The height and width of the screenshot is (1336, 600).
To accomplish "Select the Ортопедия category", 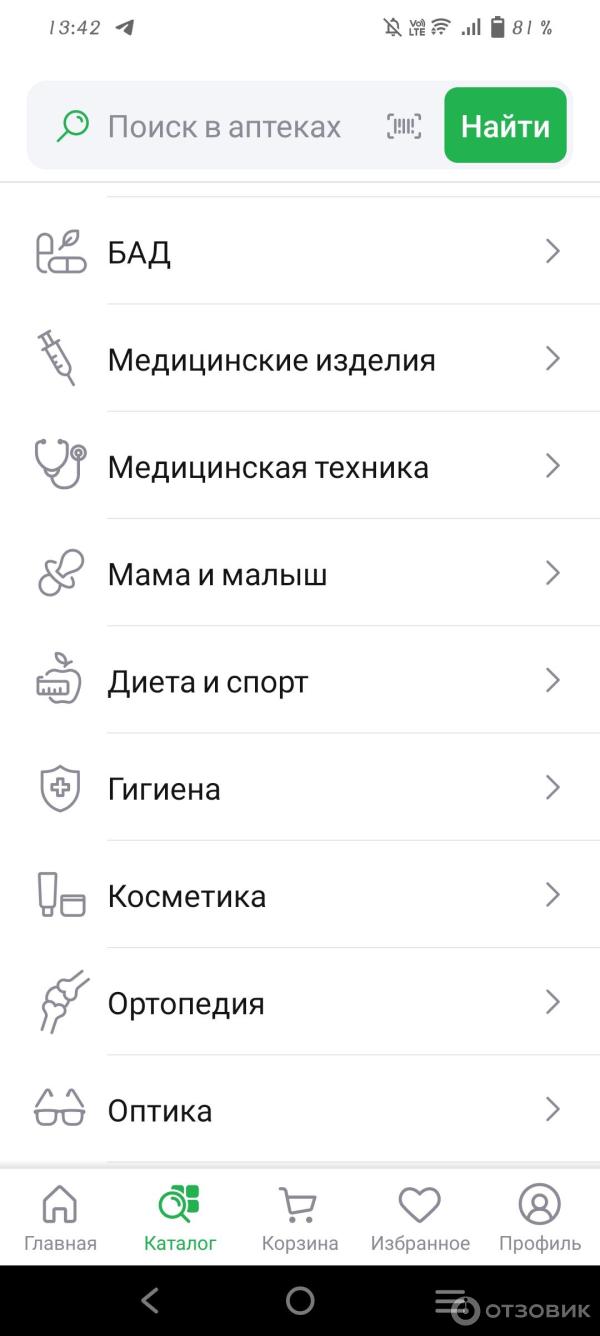I will (300, 1002).
